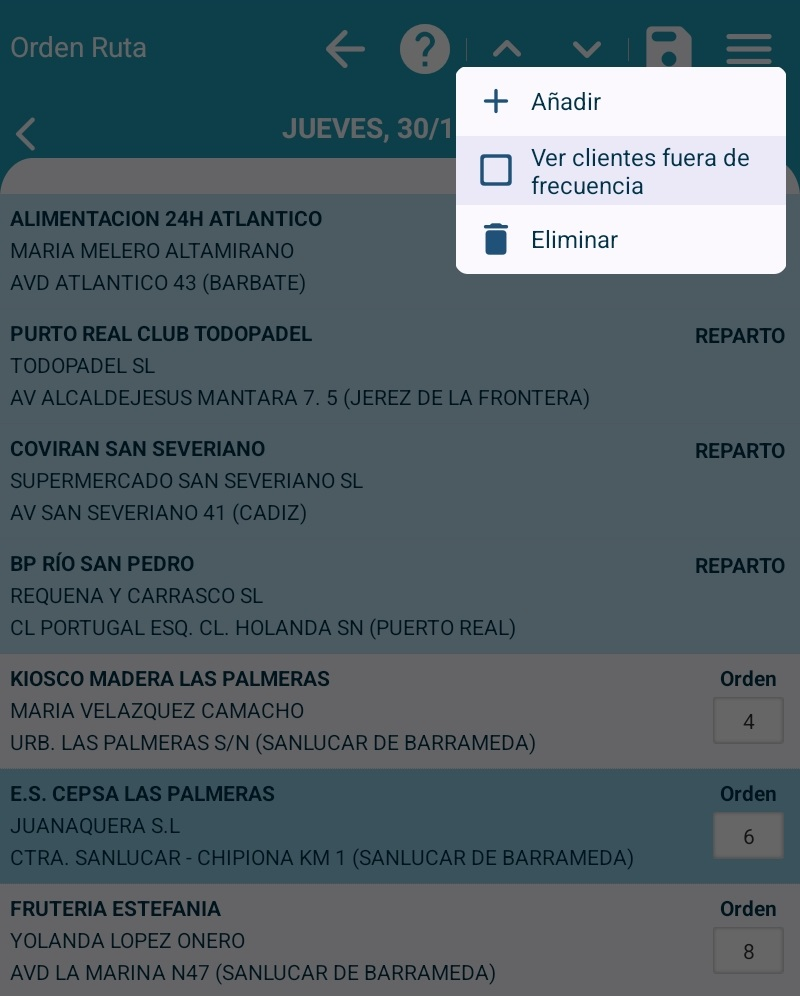
Task: Edit order number for E.S. CEPSA LAS PALMERAS
Action: pos(748,837)
